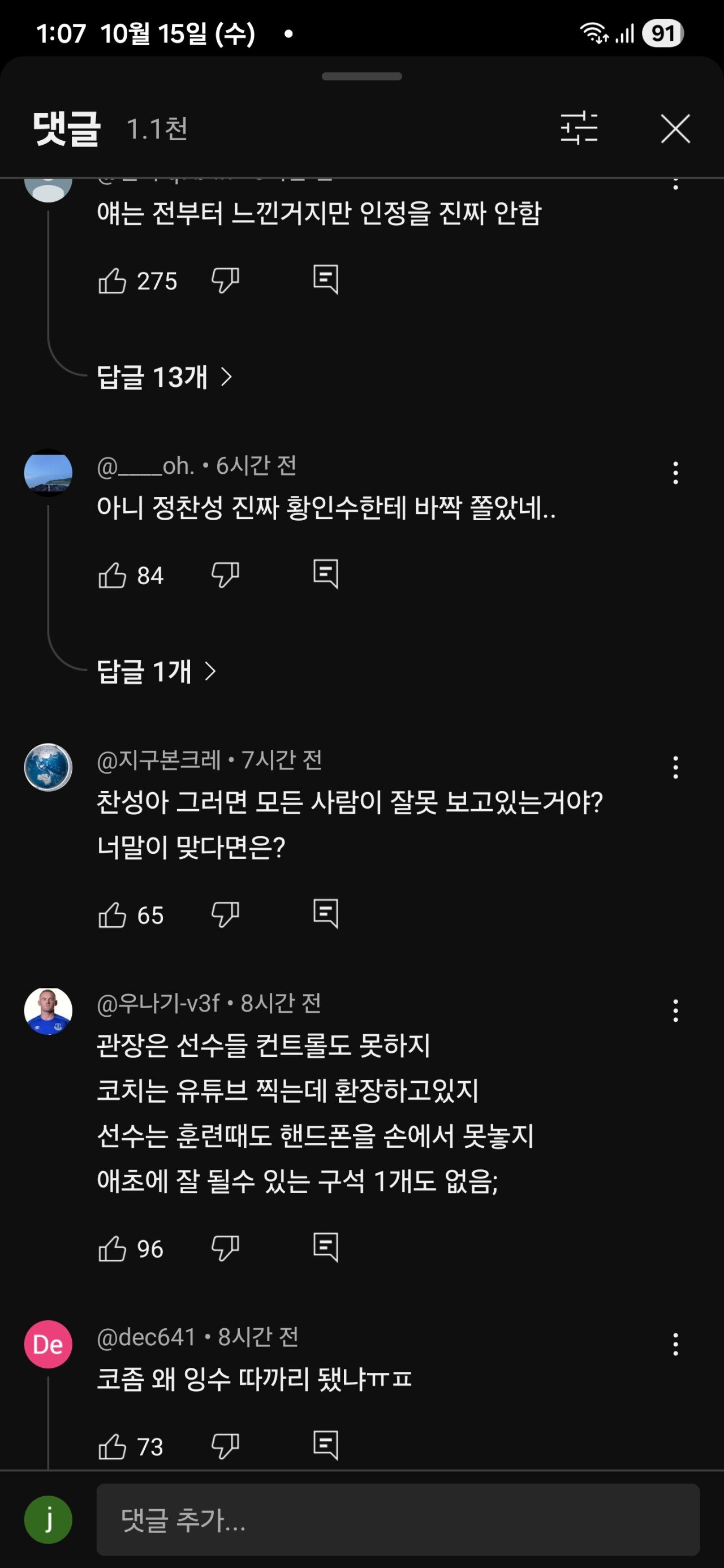Dislike @우나기-v3f's comment

point(225,1248)
